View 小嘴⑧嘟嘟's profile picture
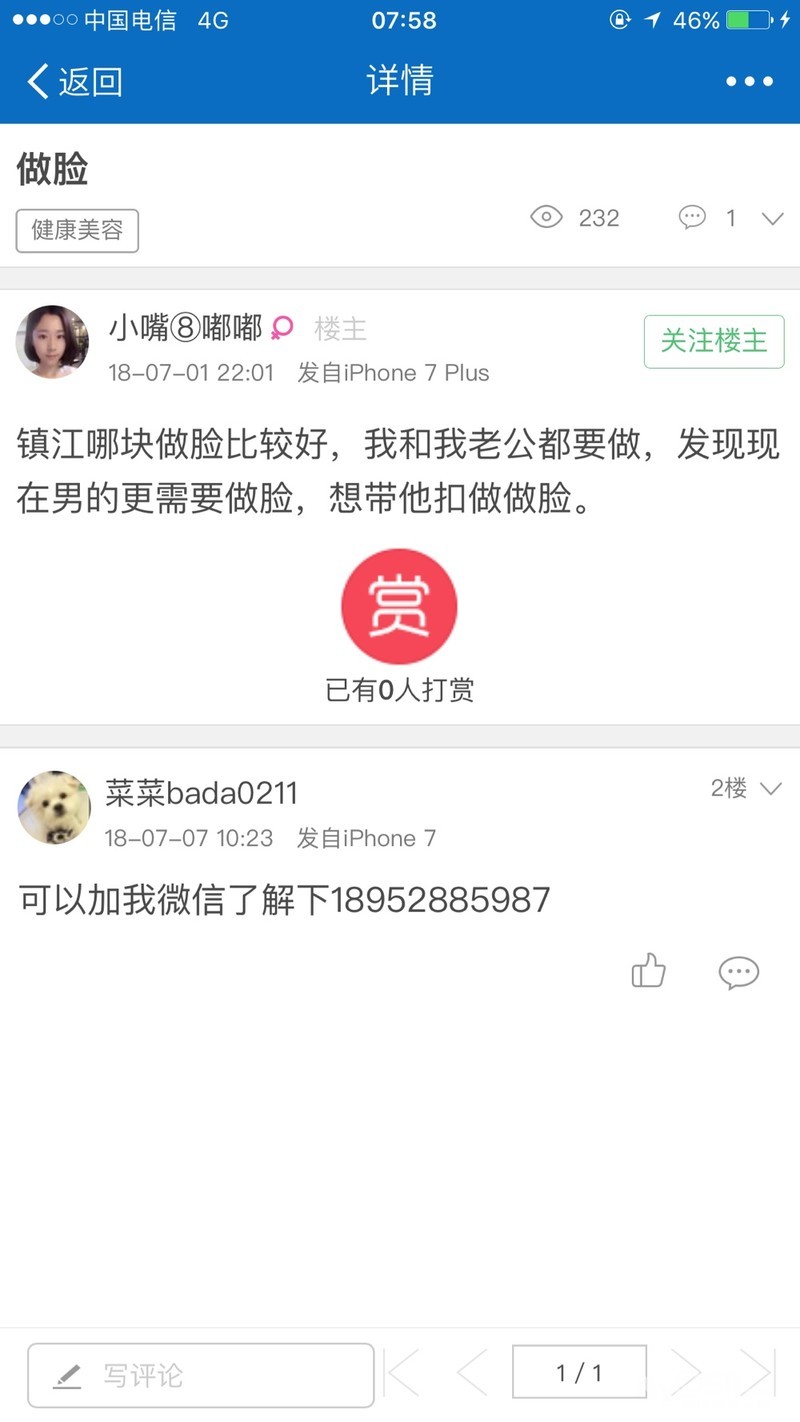The height and width of the screenshot is (1422, 800). click(x=53, y=342)
